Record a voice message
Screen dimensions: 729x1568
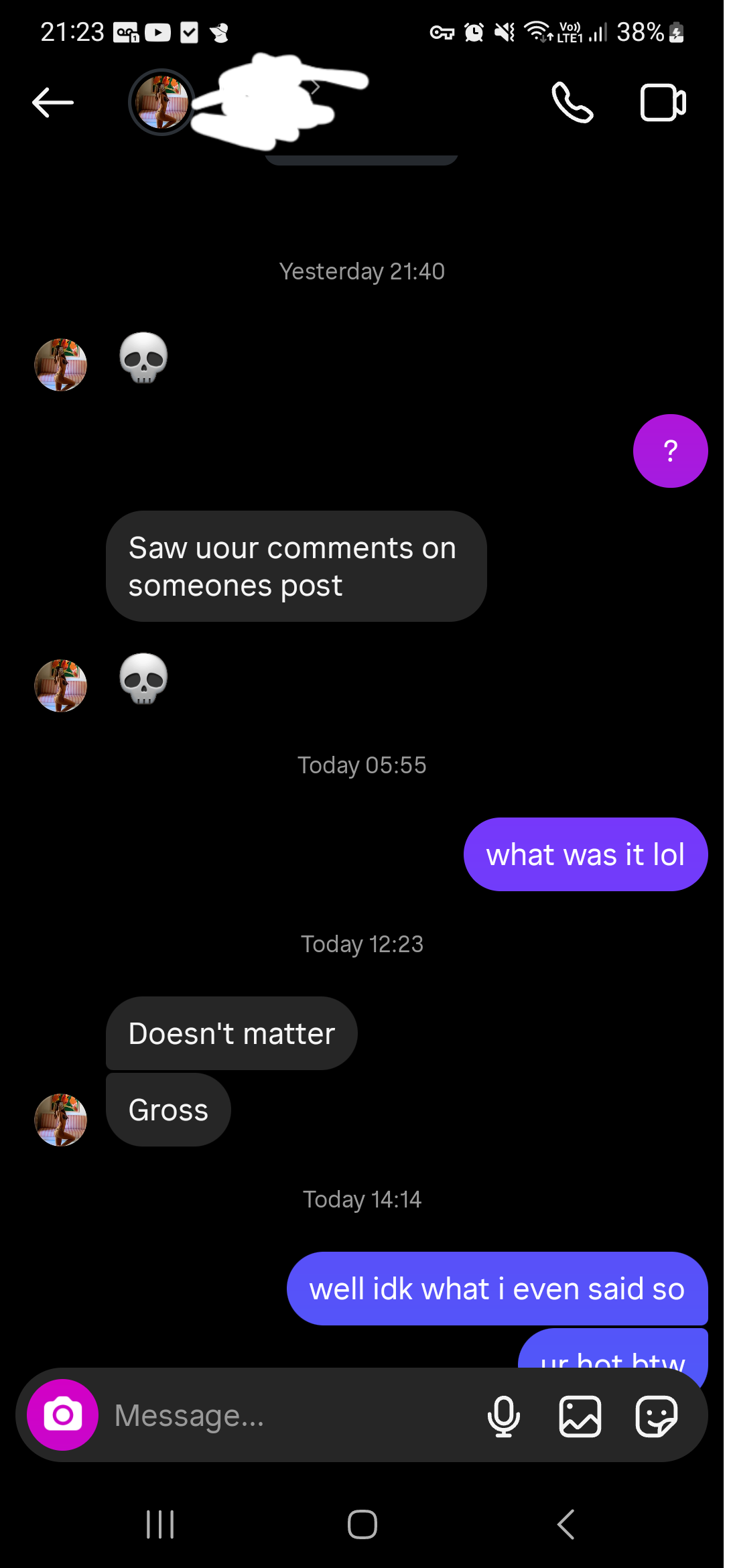coord(504,1416)
